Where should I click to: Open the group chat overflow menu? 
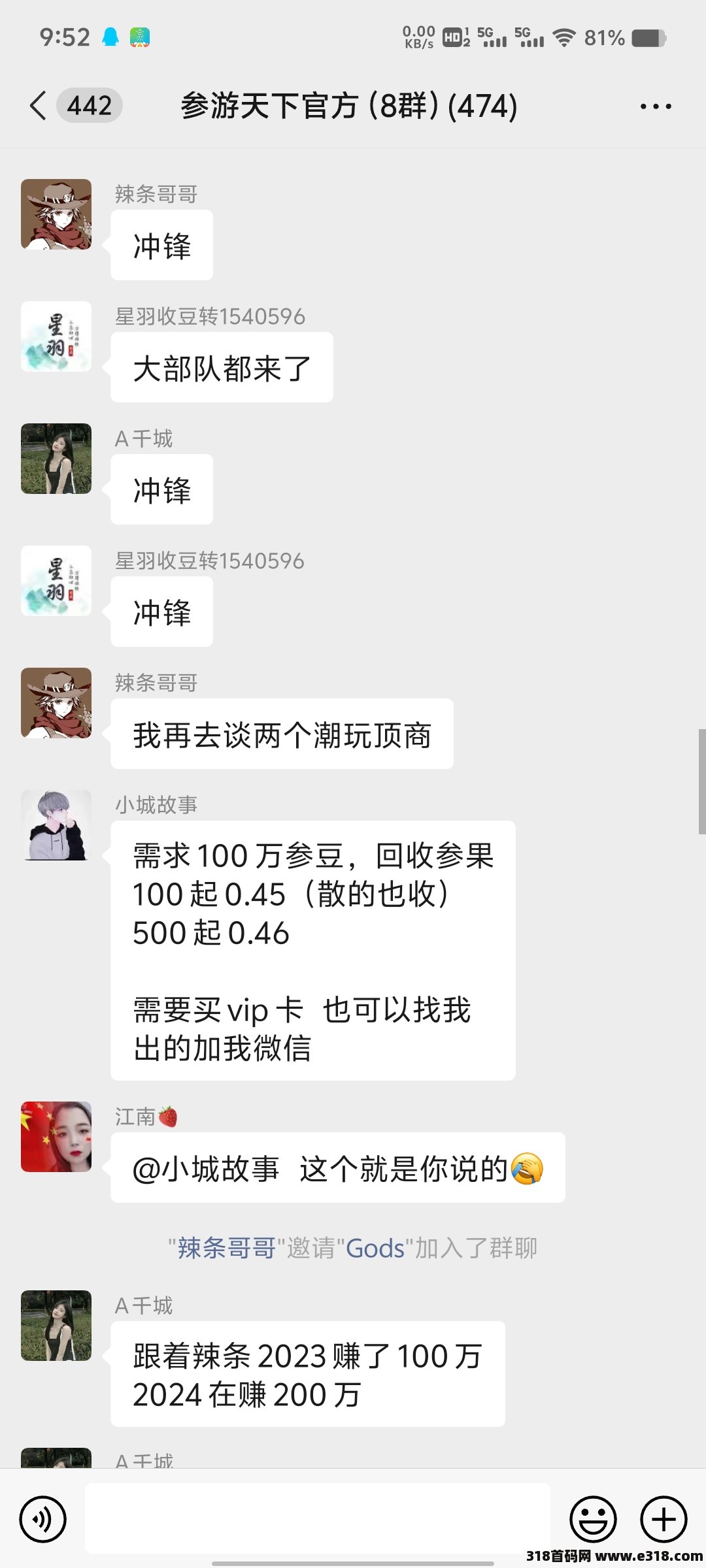(x=656, y=106)
